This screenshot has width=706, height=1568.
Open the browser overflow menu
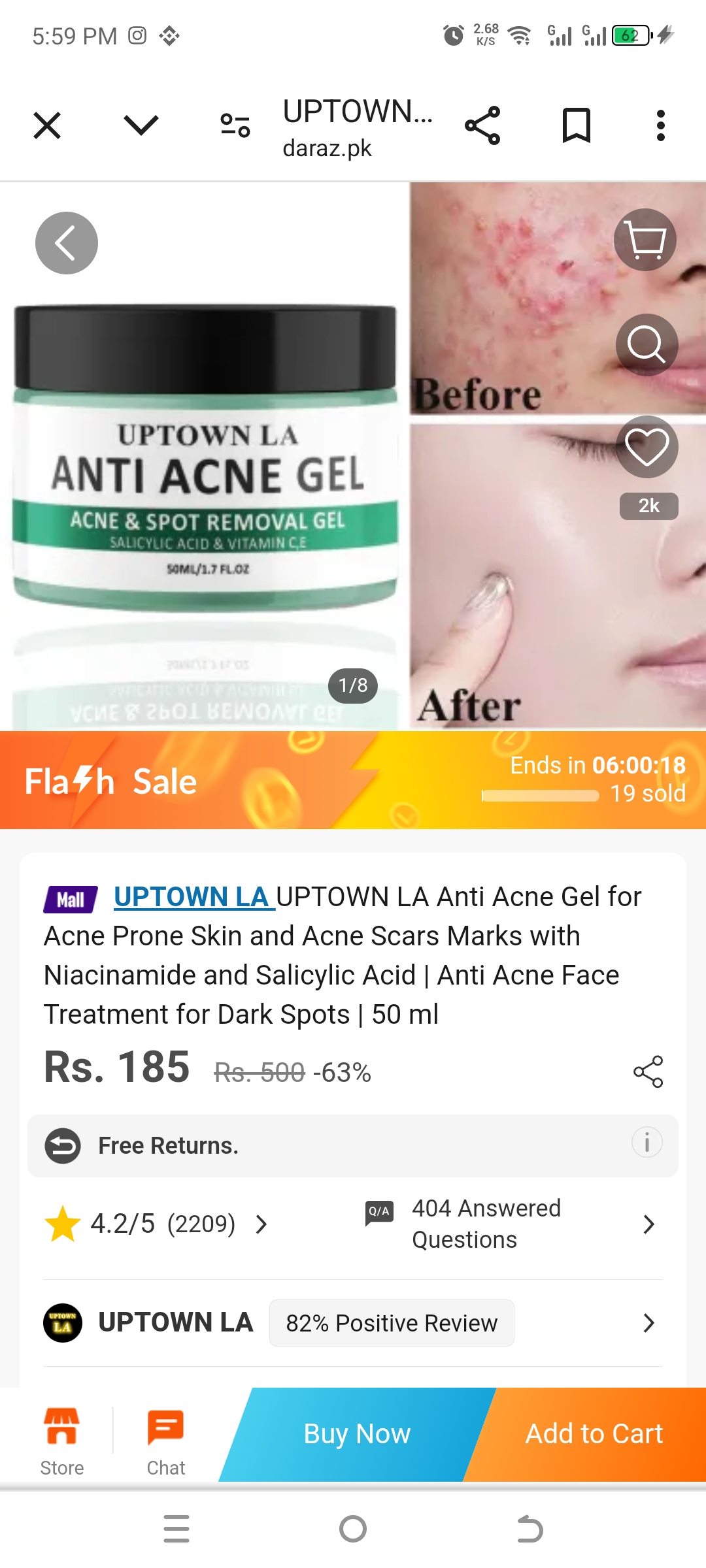click(660, 125)
